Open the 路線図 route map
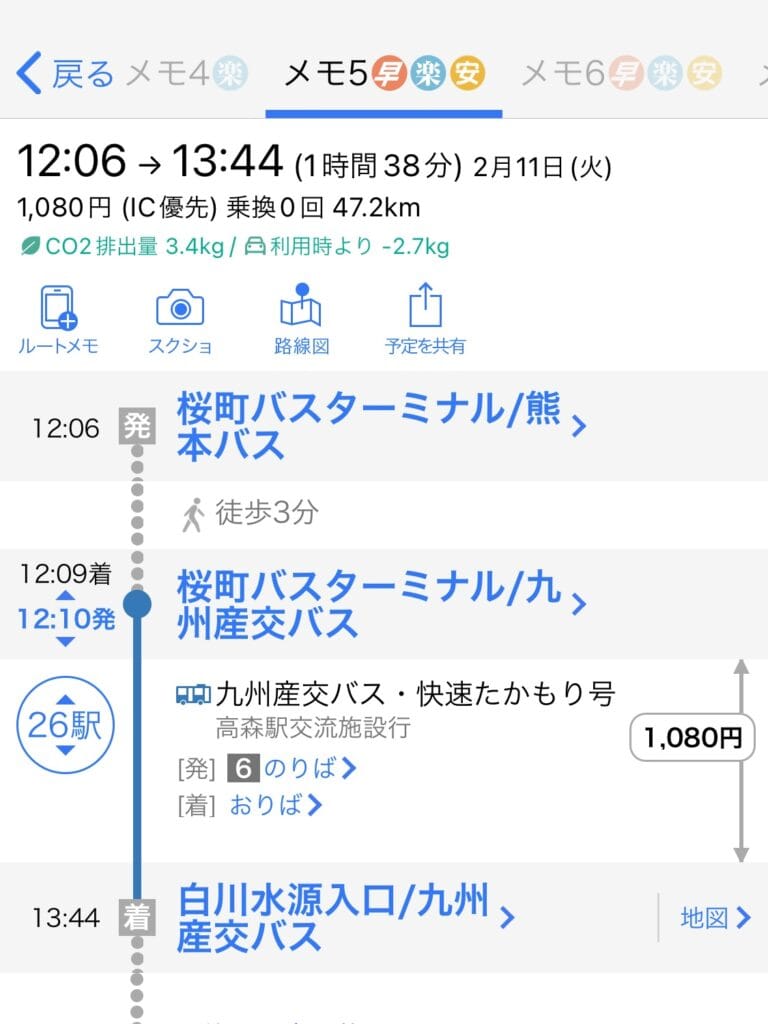 point(301,320)
